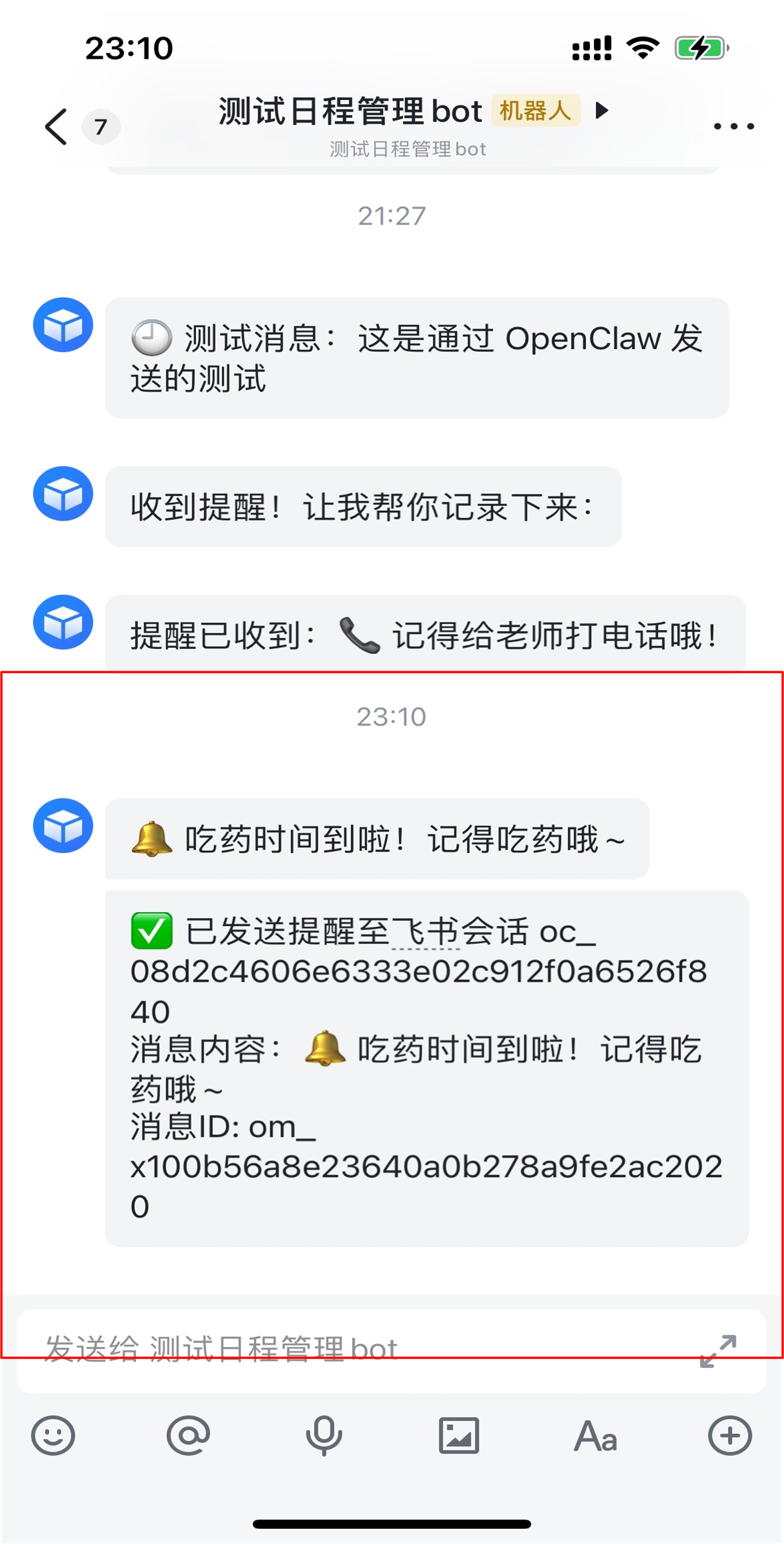Open 测试日程管理 bot chat details from the title
The height and width of the screenshot is (1544, 784).
click(351, 112)
